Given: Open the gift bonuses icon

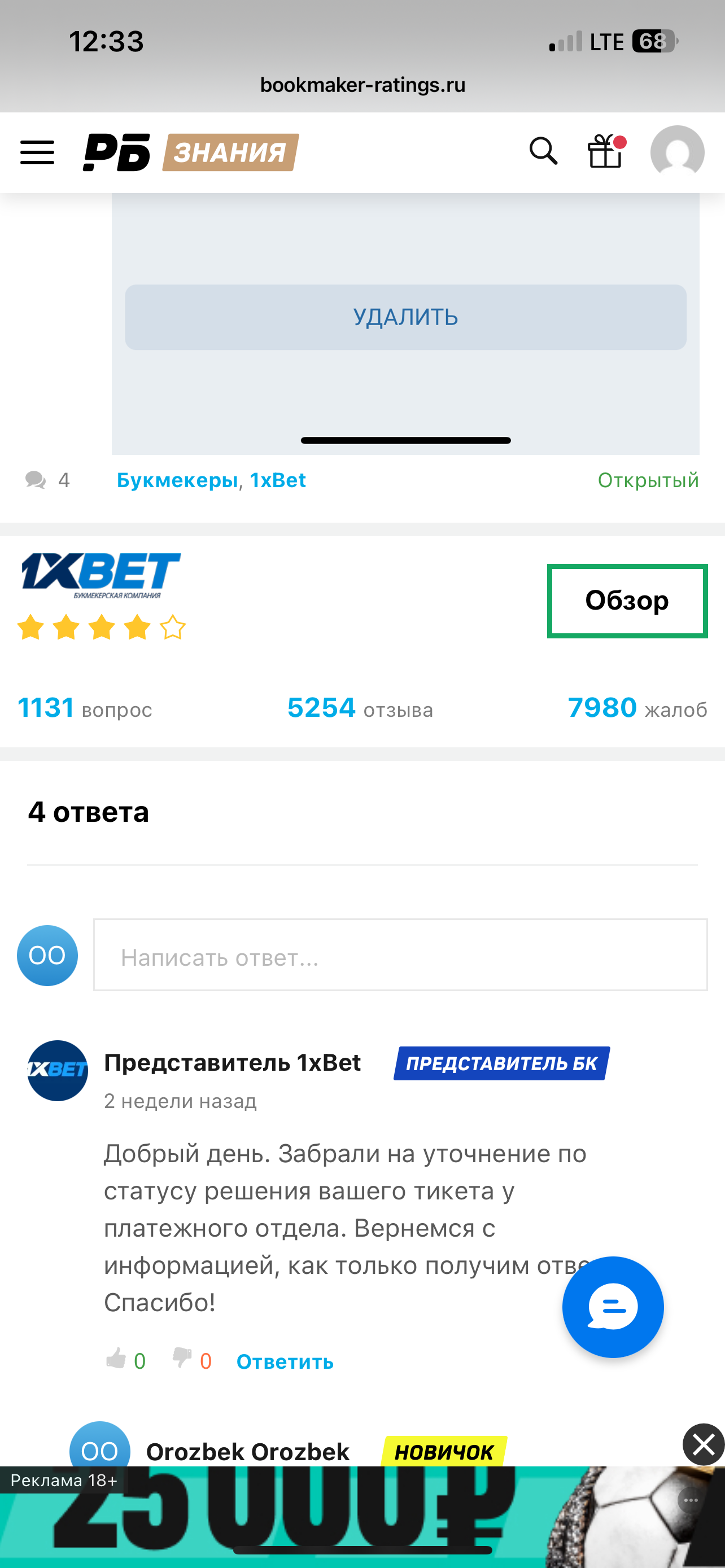Looking at the screenshot, I should click(x=605, y=152).
